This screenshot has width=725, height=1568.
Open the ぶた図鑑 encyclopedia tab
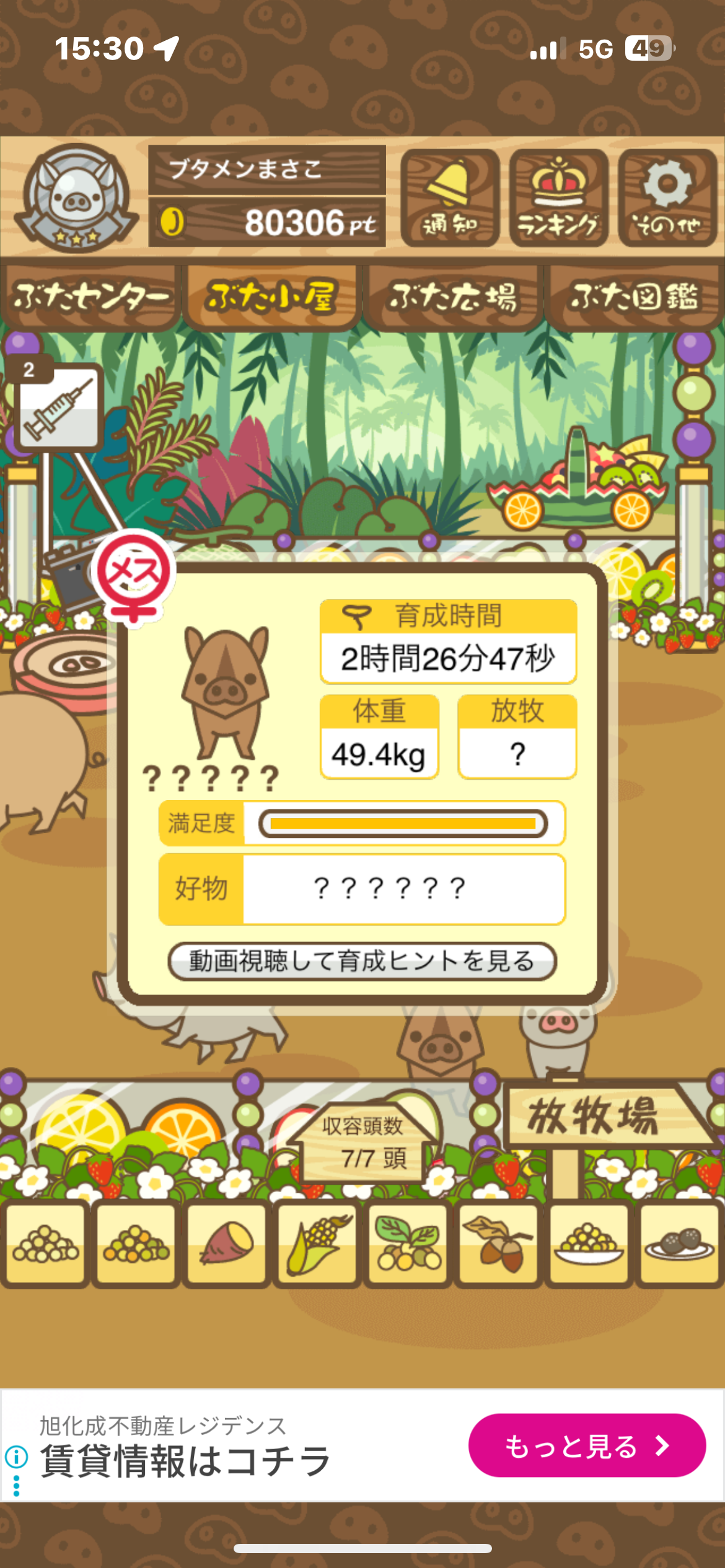(x=634, y=297)
